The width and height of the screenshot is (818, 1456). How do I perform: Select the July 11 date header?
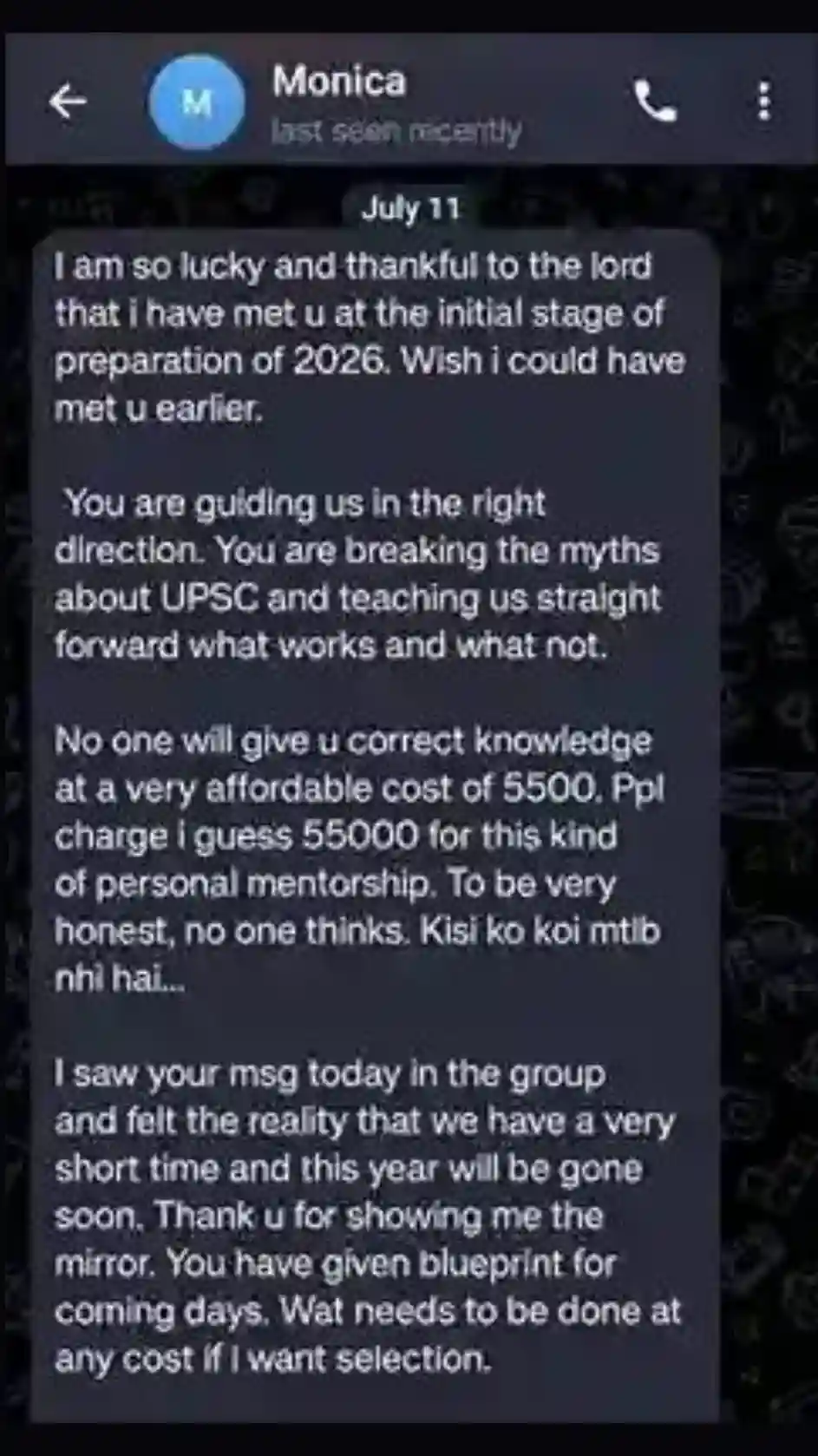coord(412,207)
